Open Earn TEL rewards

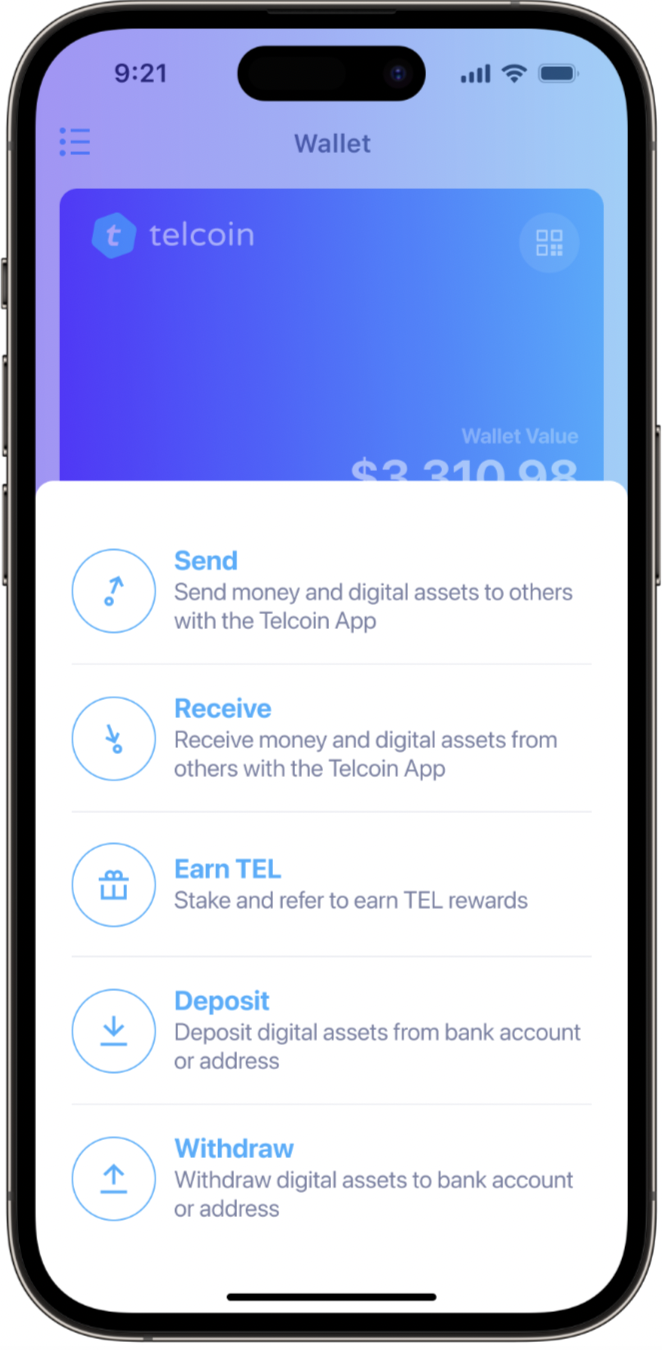330,884
